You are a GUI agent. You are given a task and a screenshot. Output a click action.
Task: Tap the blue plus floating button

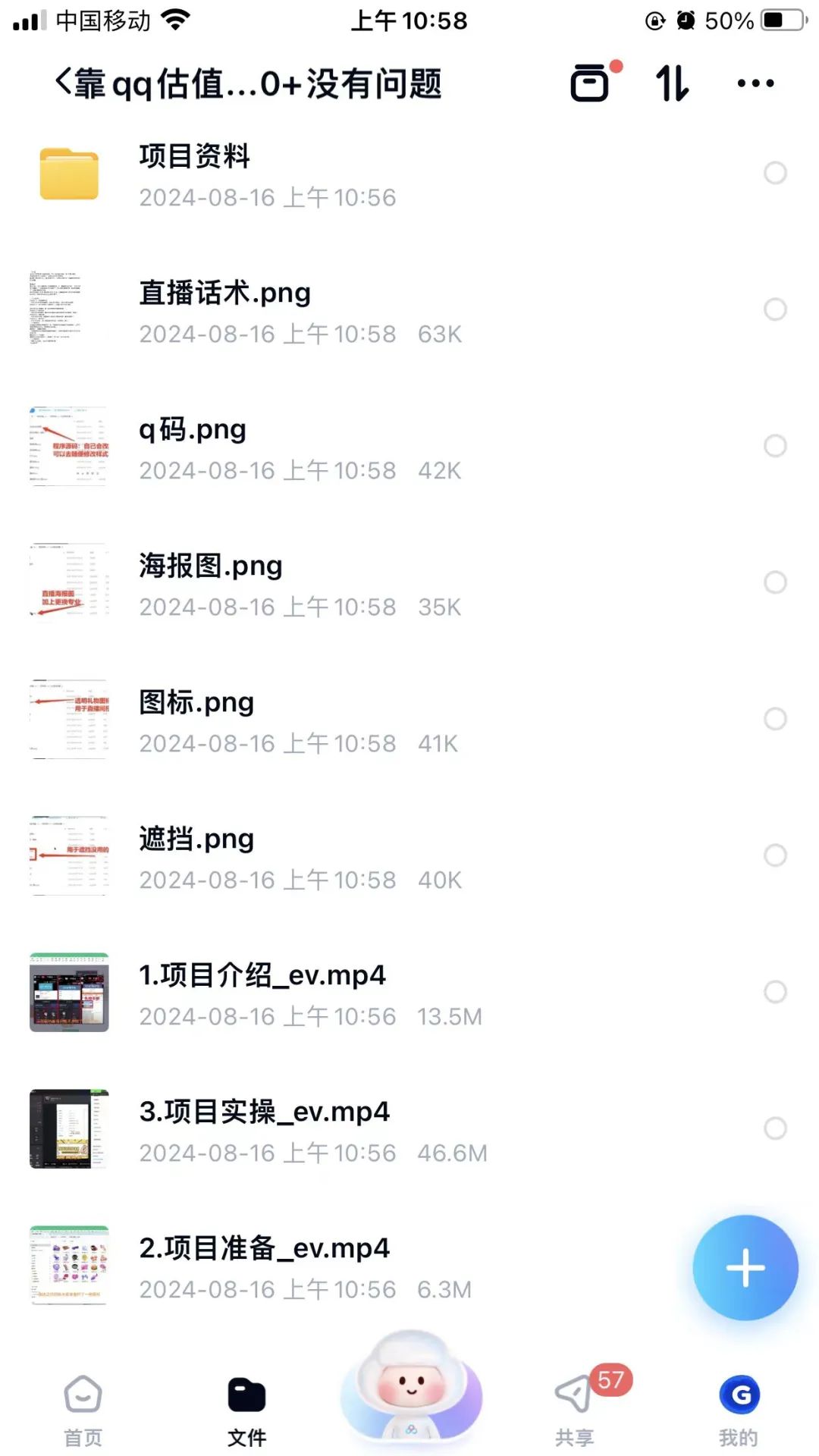[x=745, y=1267]
